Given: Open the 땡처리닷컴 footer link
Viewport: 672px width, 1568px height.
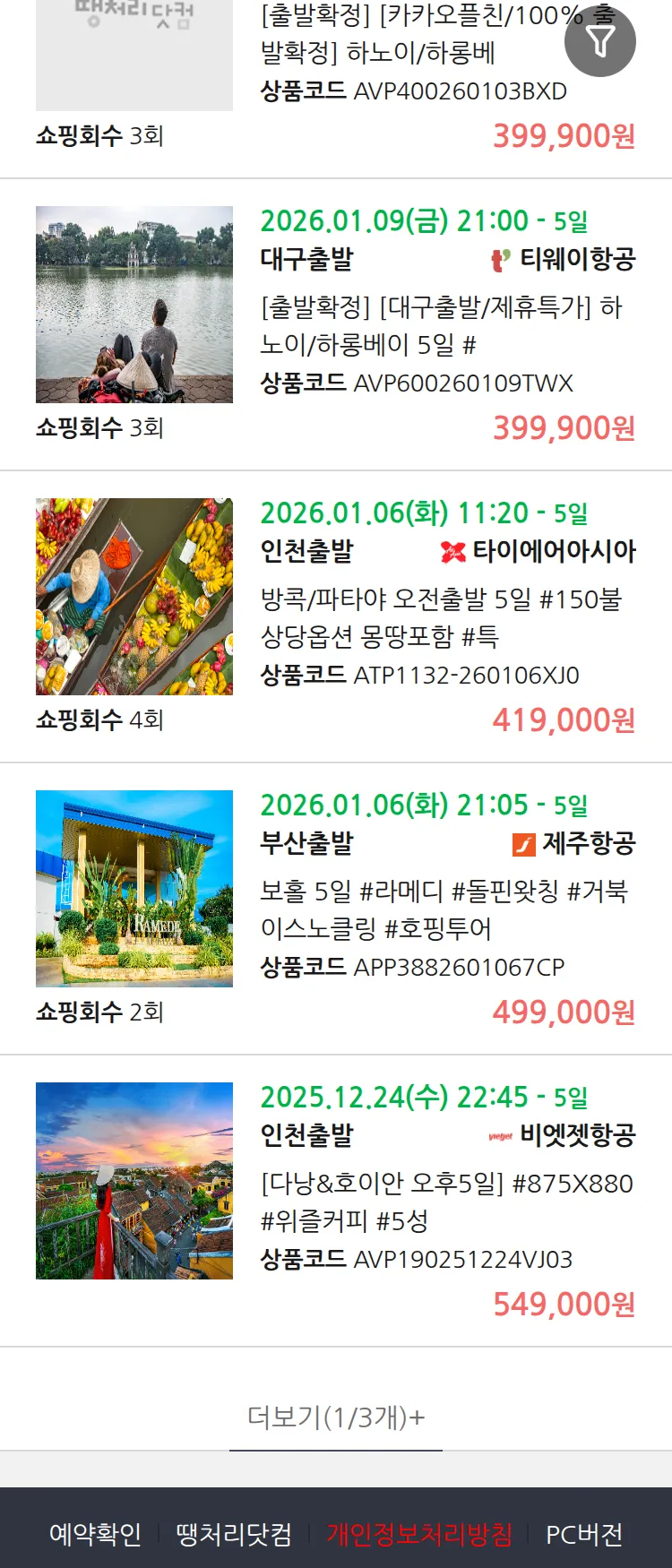Looking at the screenshot, I should coord(234,1534).
